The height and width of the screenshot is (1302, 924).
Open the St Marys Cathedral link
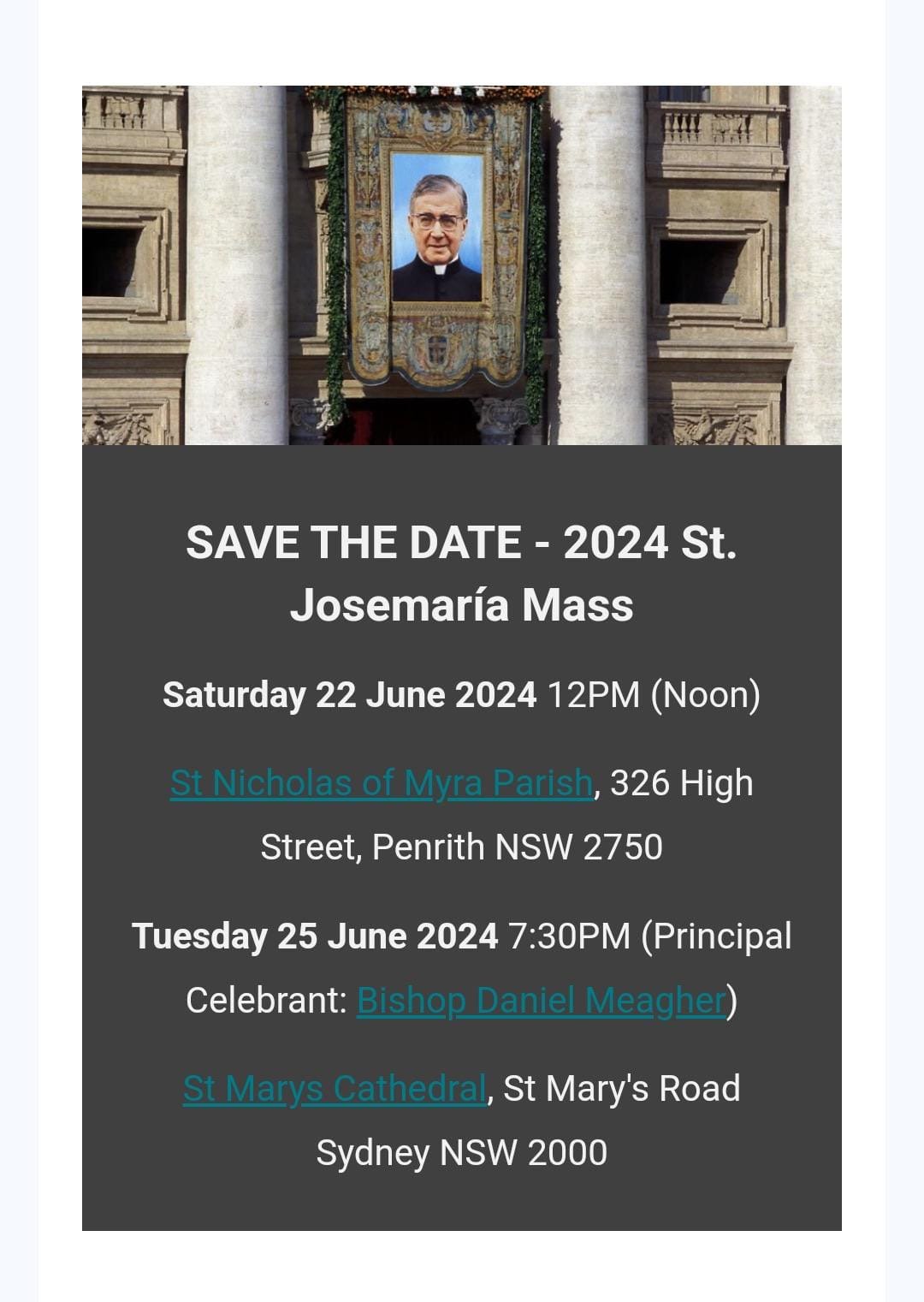[335, 1089]
